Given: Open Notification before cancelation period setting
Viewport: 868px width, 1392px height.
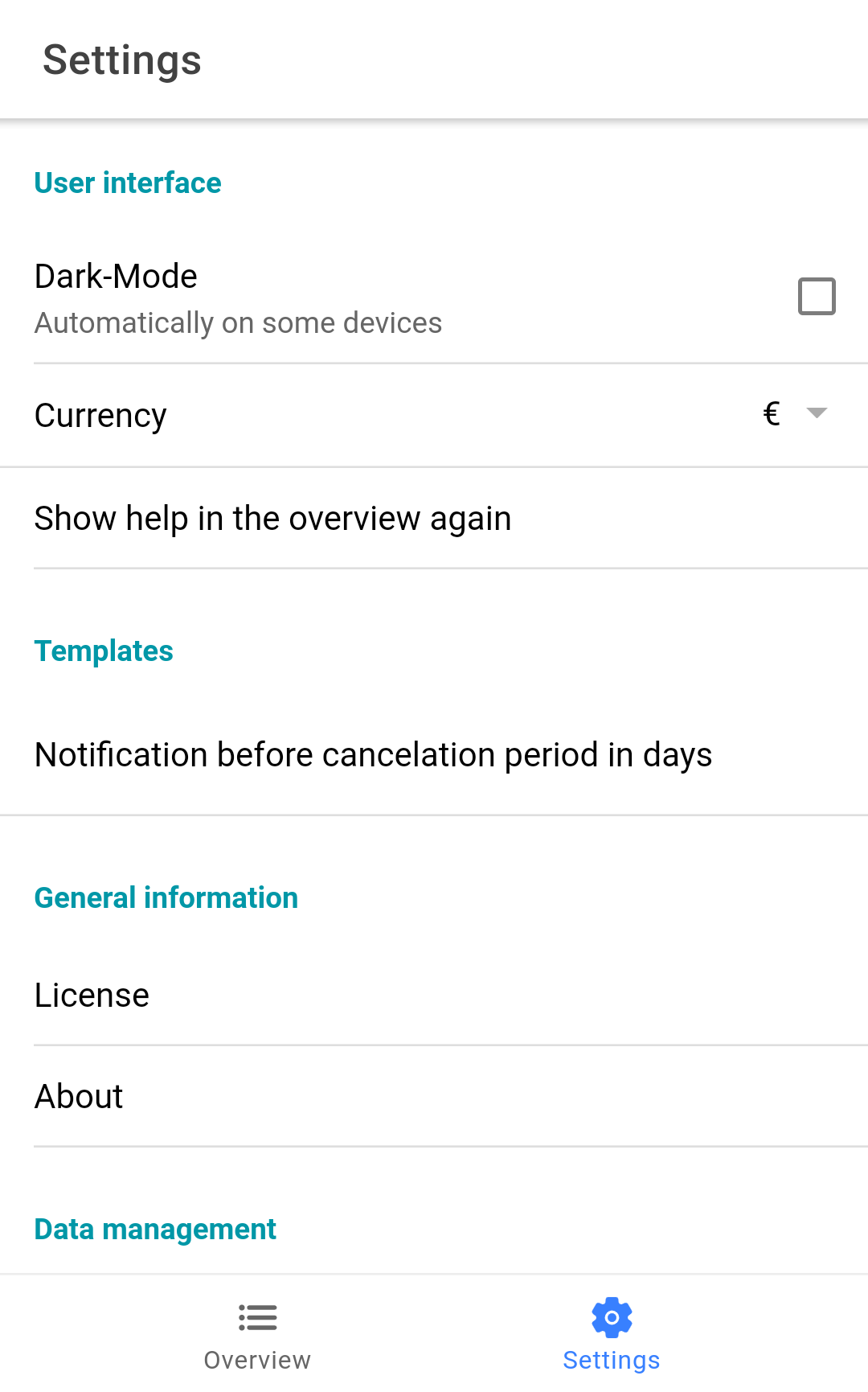Looking at the screenshot, I should pos(434,754).
